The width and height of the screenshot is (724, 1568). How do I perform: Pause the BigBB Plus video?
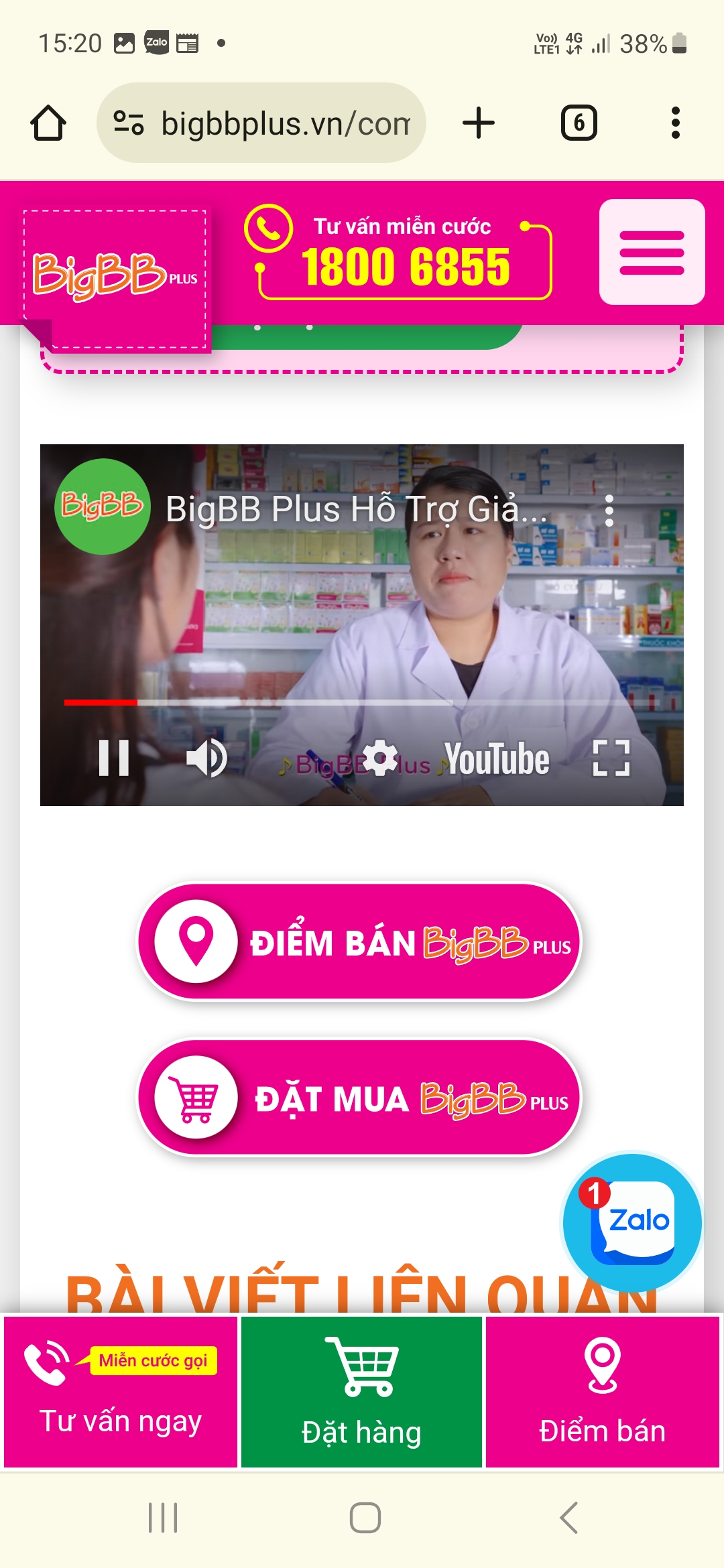coord(114,758)
